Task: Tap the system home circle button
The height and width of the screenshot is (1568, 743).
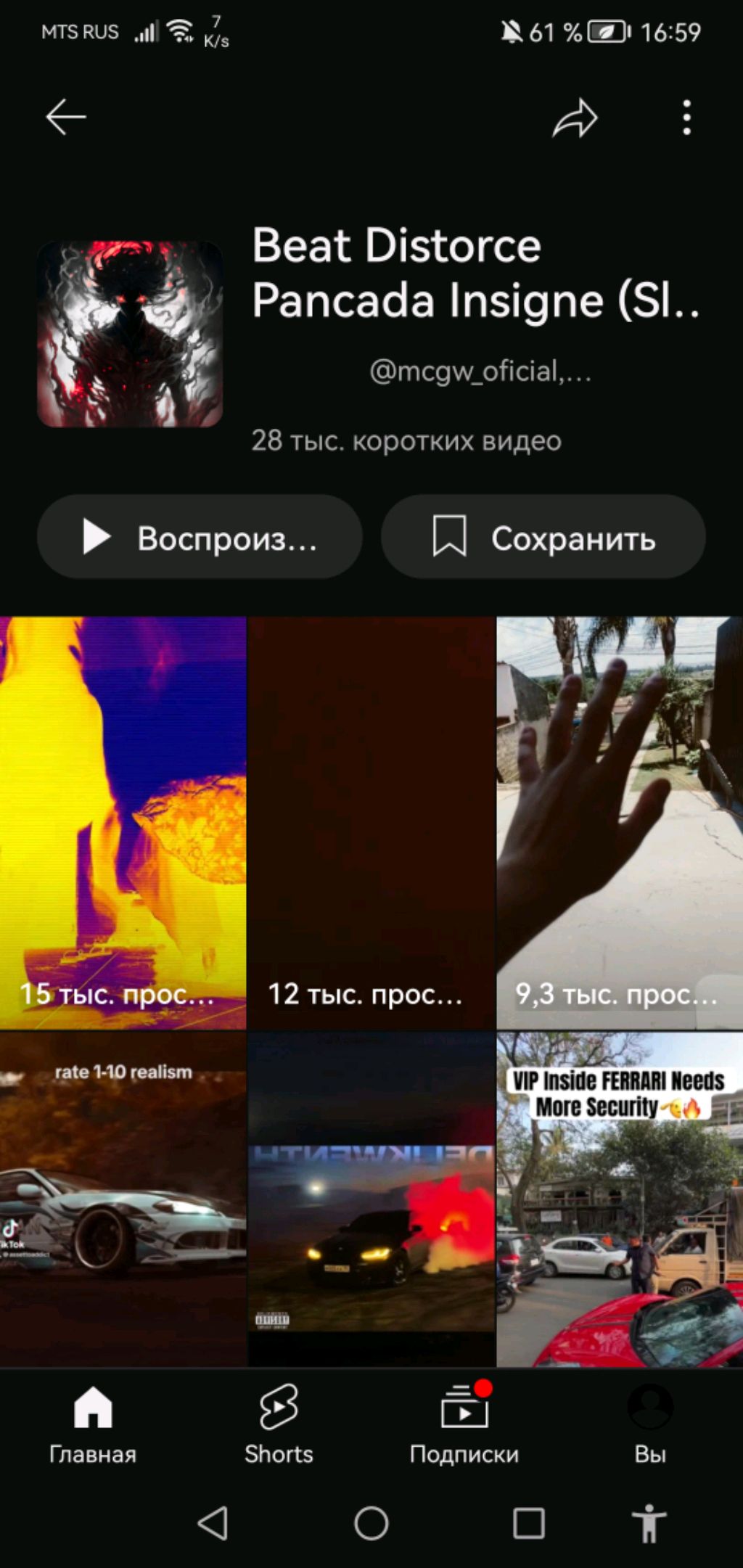Action: (371, 1523)
